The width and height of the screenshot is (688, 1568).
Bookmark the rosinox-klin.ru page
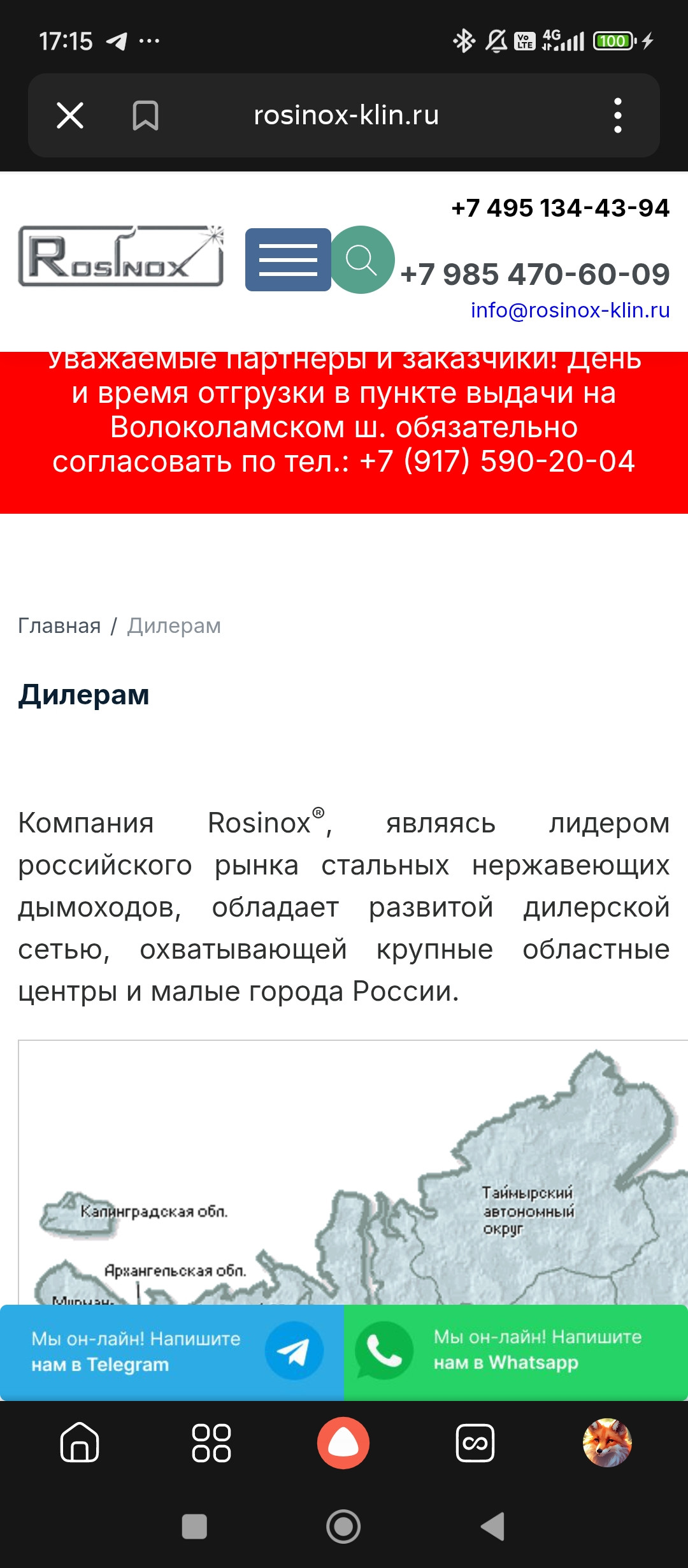145,115
